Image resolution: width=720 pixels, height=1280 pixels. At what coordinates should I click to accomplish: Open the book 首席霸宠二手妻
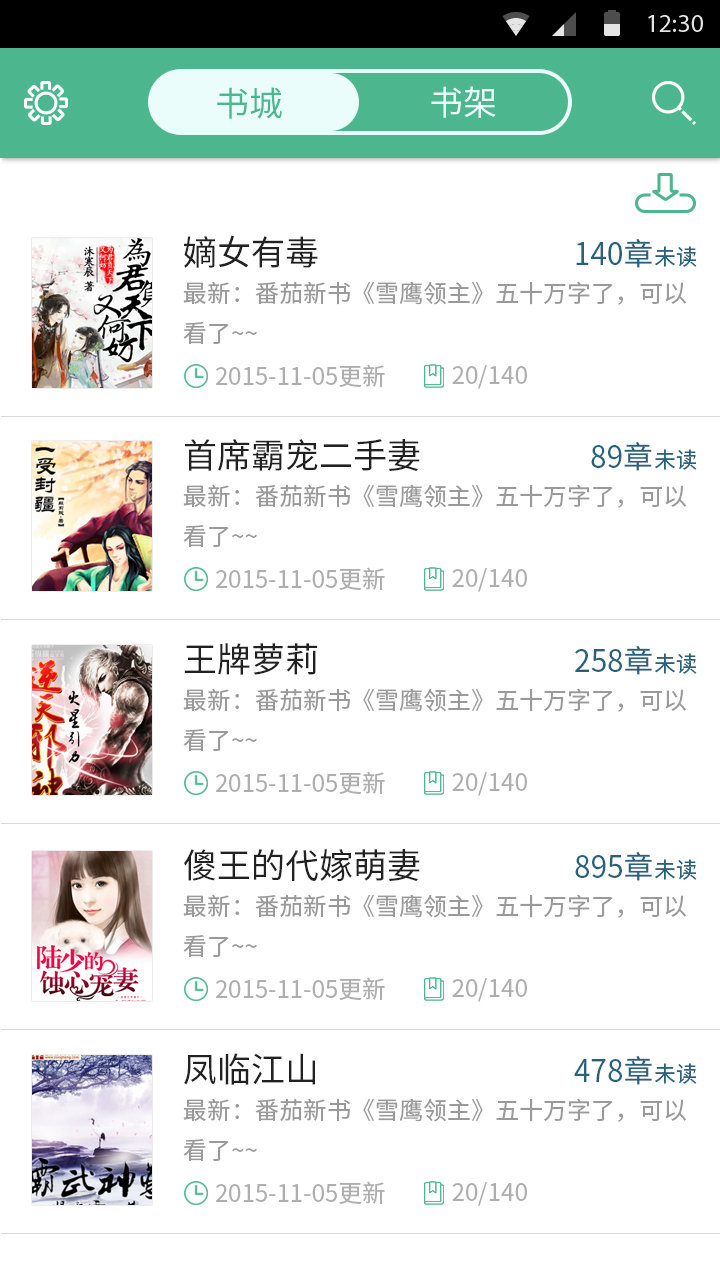[x=302, y=457]
